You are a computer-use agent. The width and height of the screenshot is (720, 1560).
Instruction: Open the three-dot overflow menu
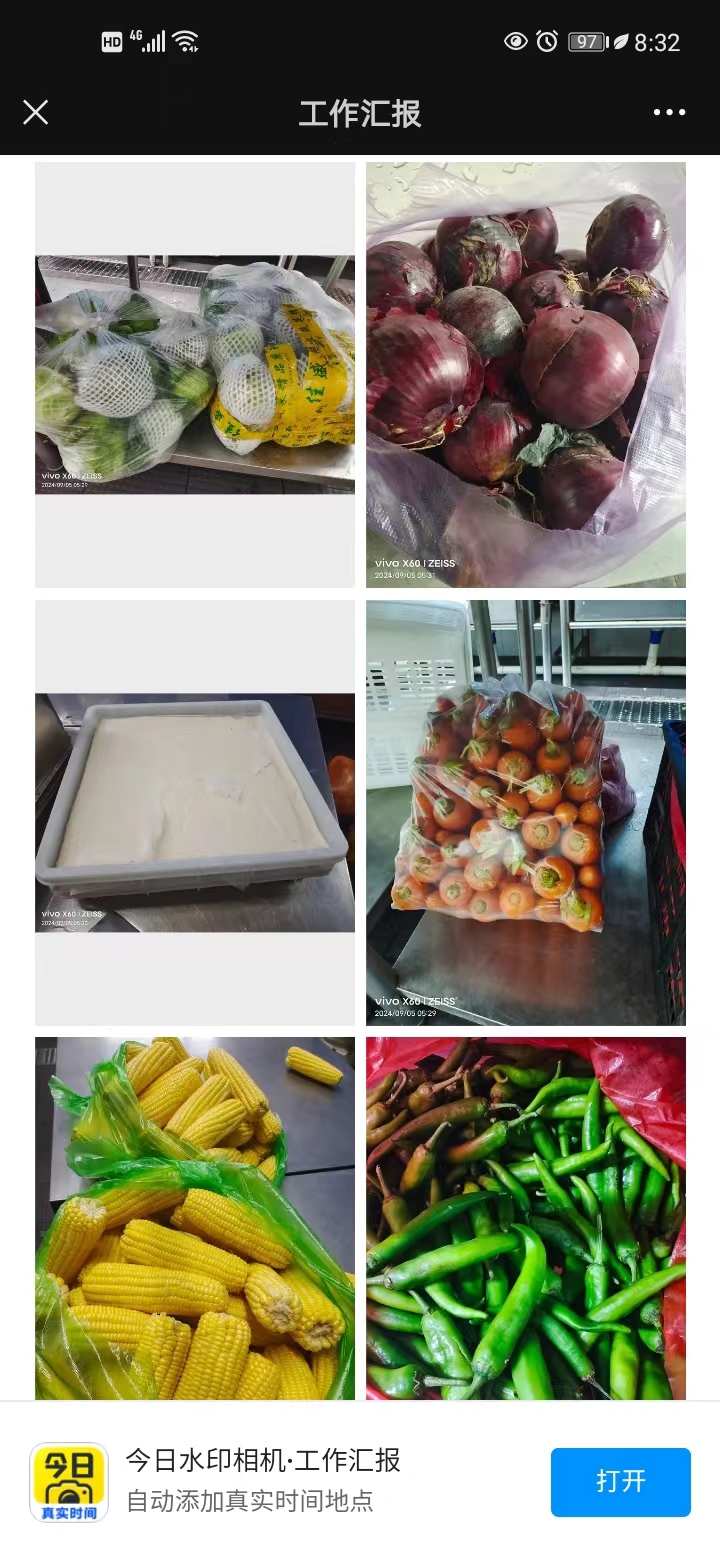[x=669, y=112]
